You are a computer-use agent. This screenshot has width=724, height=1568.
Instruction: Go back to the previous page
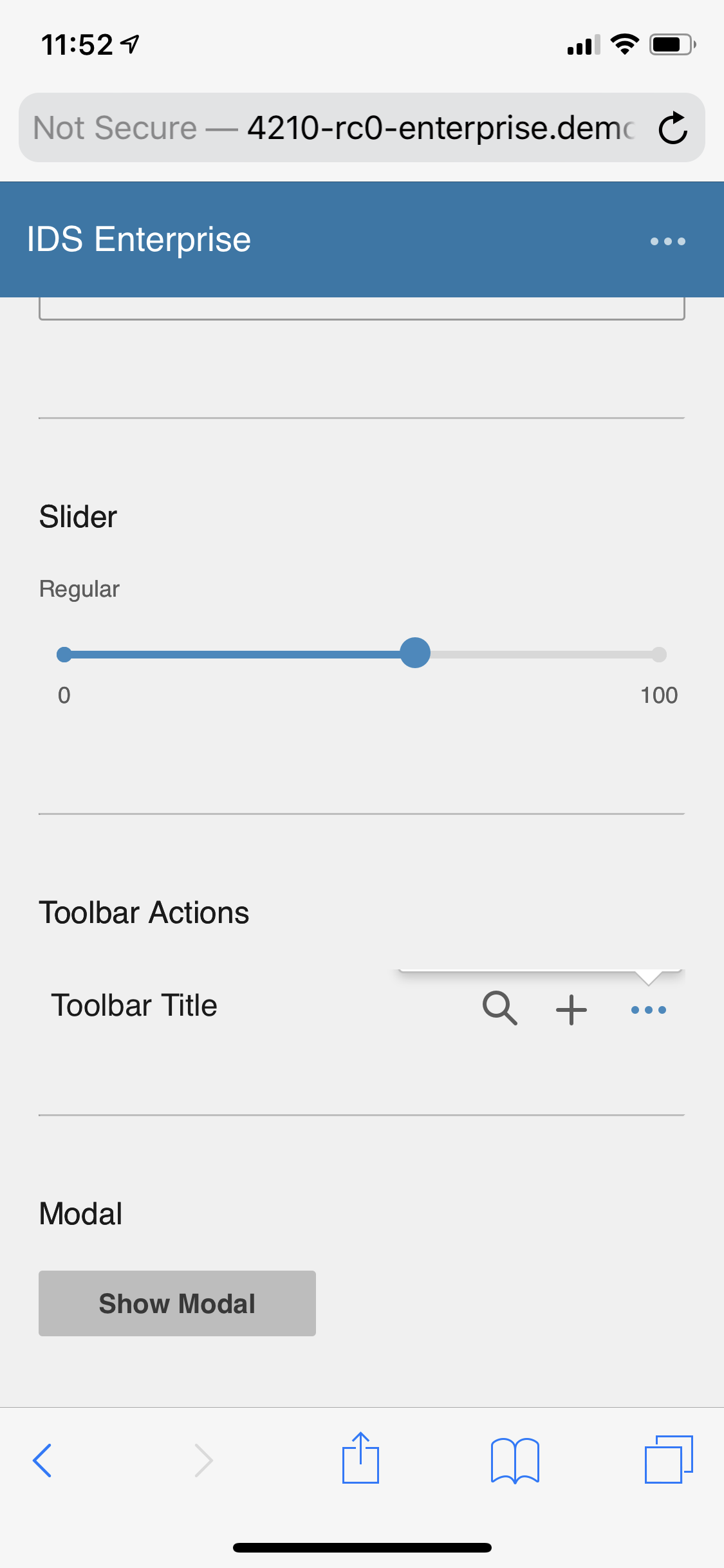tap(42, 1460)
